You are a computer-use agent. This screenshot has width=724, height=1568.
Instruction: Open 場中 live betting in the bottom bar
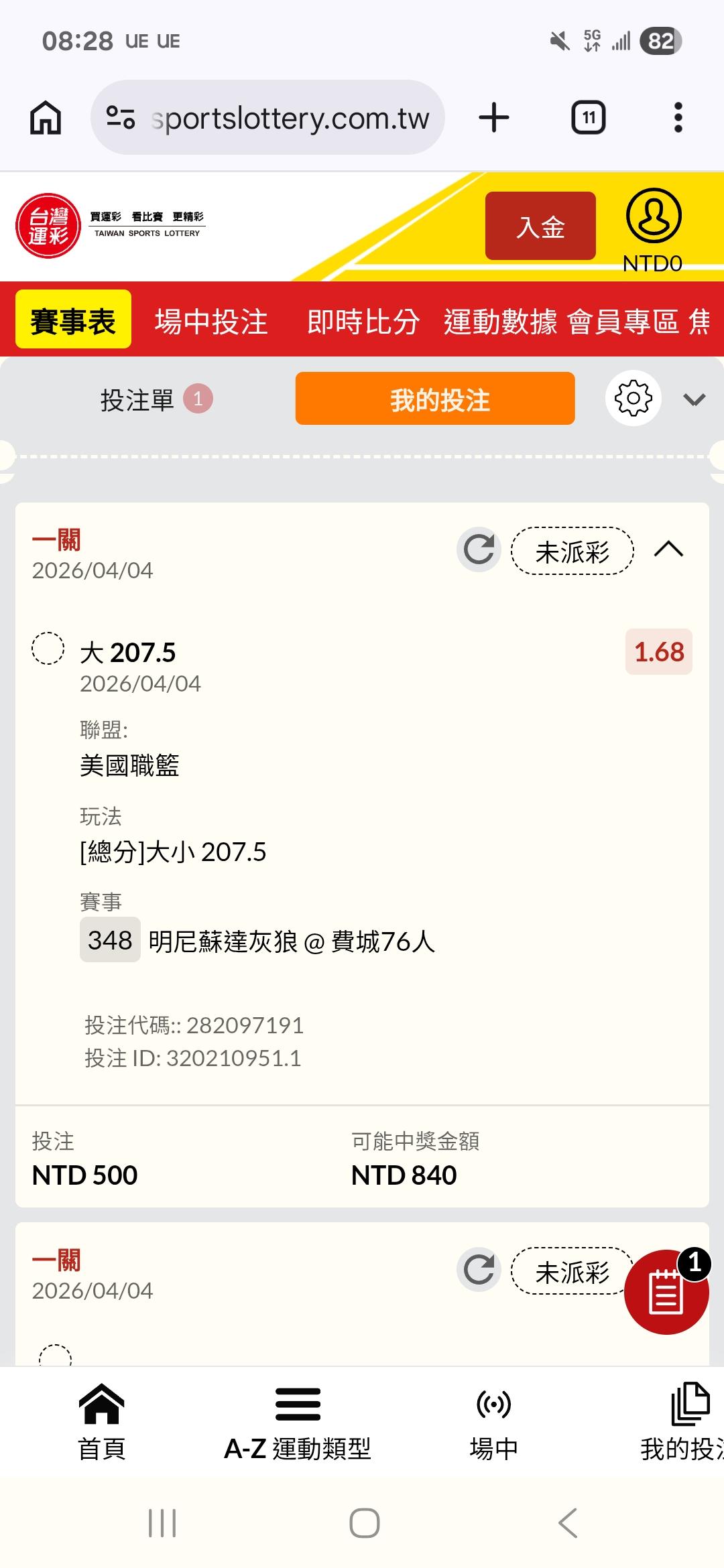(493, 1422)
